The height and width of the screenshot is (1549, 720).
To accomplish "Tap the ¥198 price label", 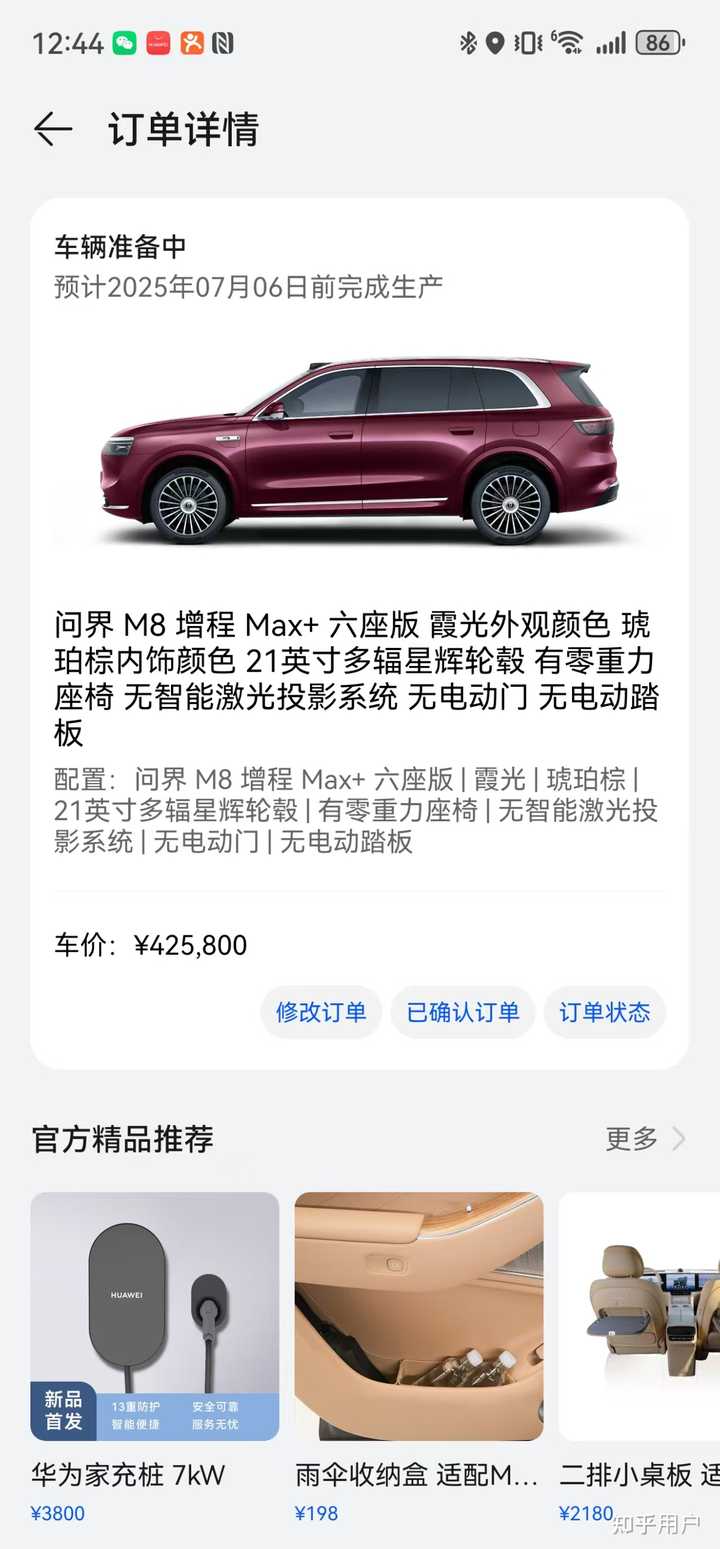I will [316, 1514].
